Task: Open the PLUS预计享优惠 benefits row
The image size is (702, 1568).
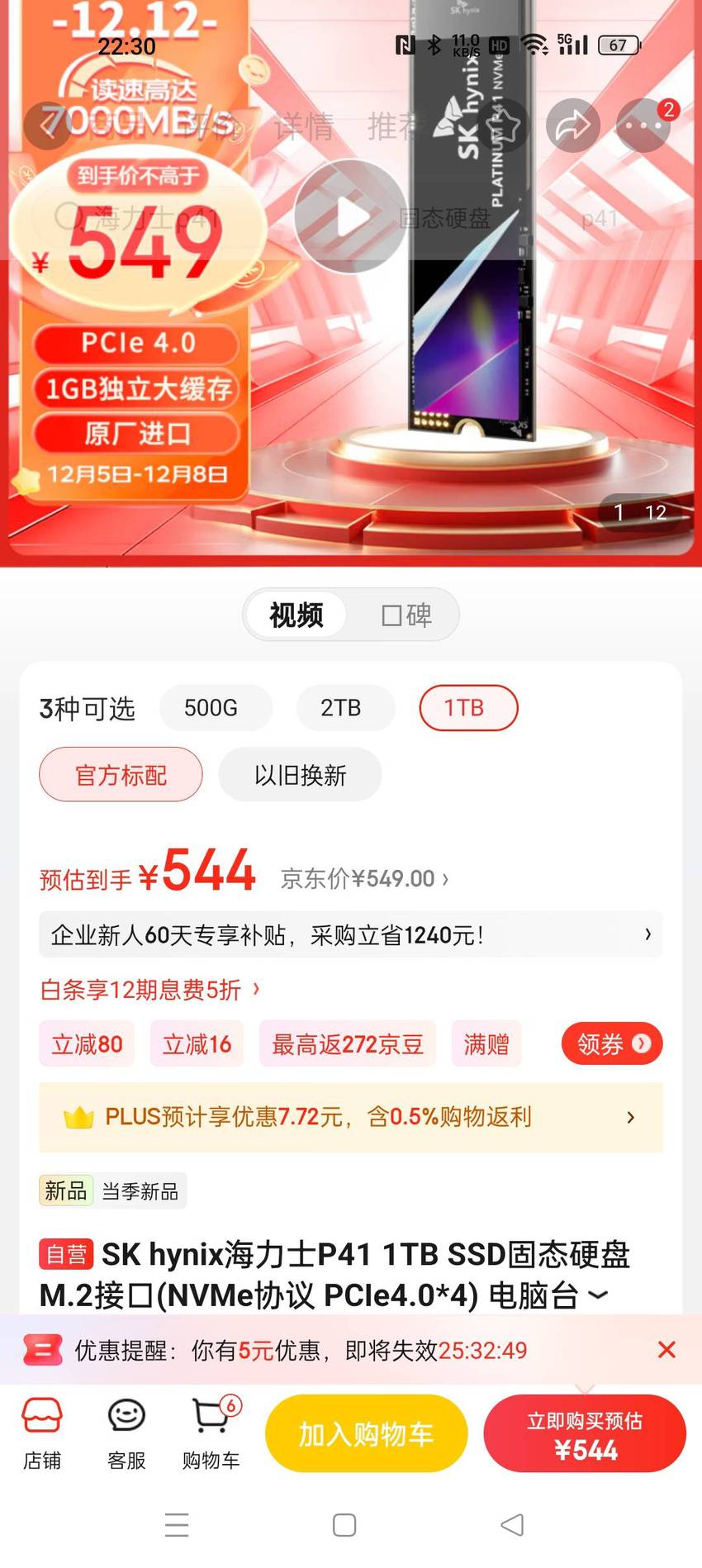Action: (351, 1117)
